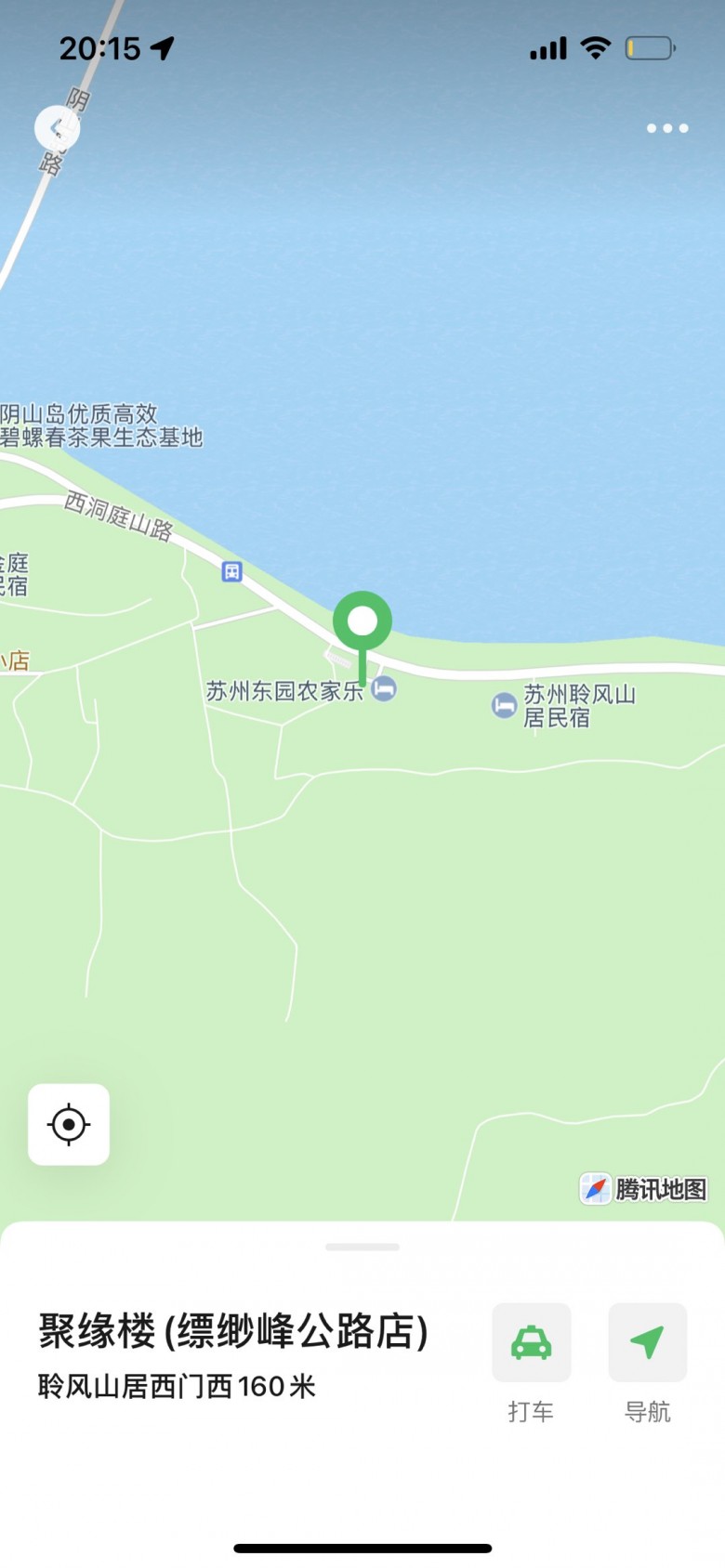Select 苏州聆风山居民宿 marker on map
The width and height of the screenshot is (725, 1568).
505,706
